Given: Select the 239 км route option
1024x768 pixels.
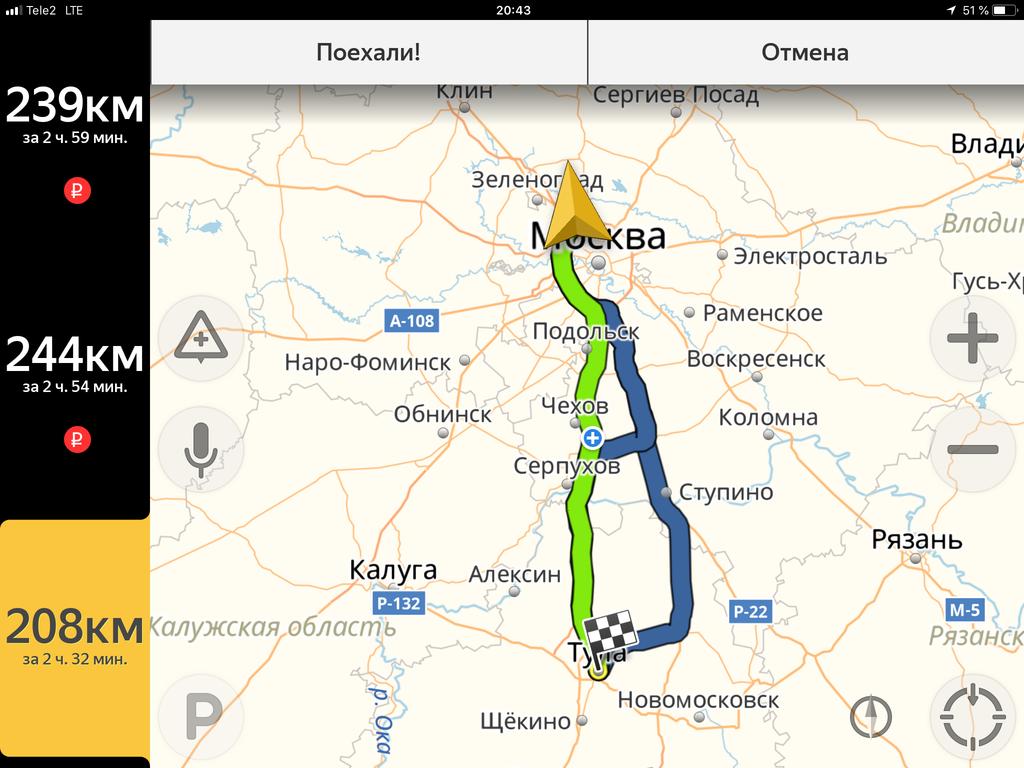Looking at the screenshot, I should pos(75,117).
